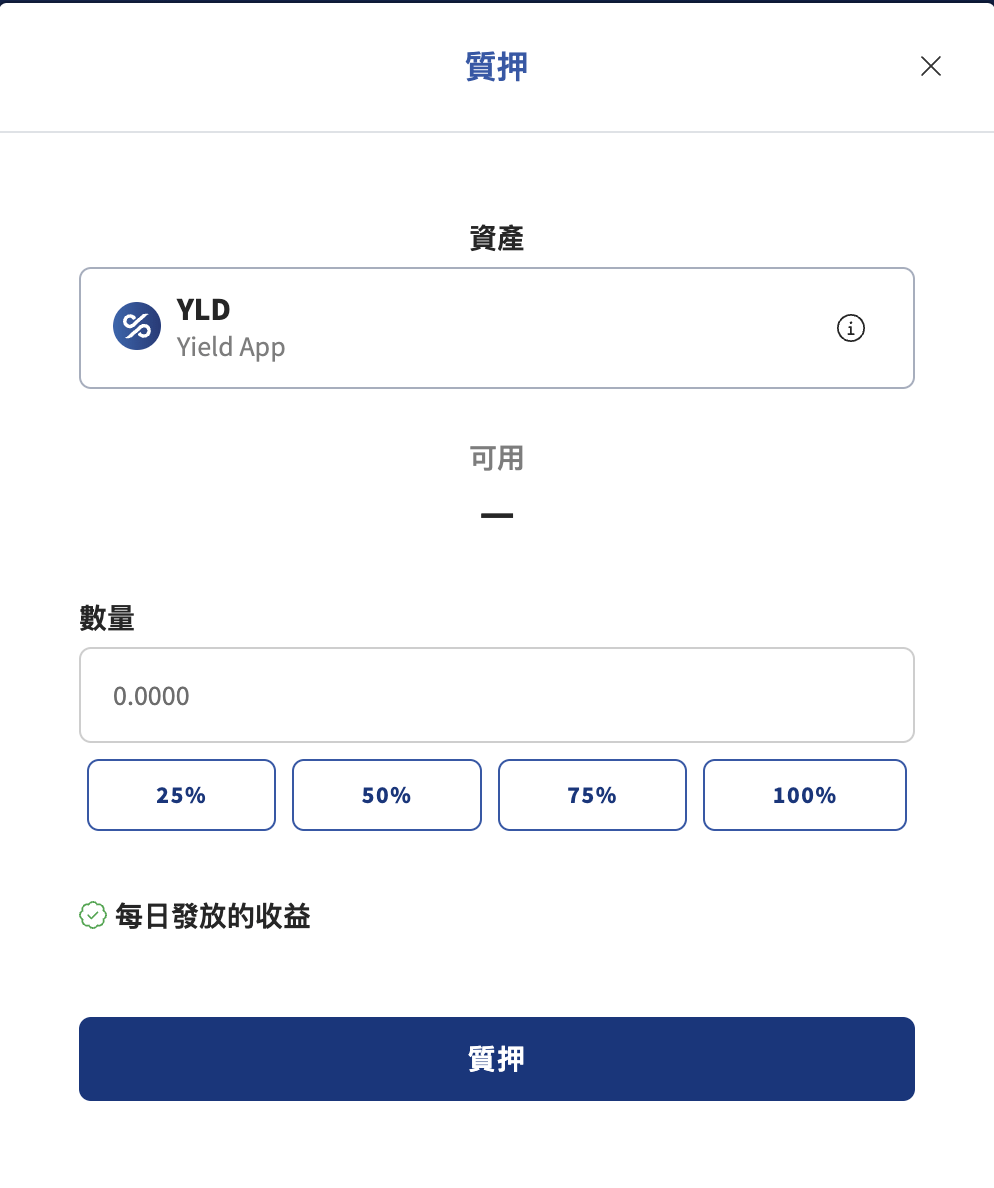Viewport: 994px width, 1188px height.
Task: Select 100% of available balance
Action: click(x=804, y=795)
